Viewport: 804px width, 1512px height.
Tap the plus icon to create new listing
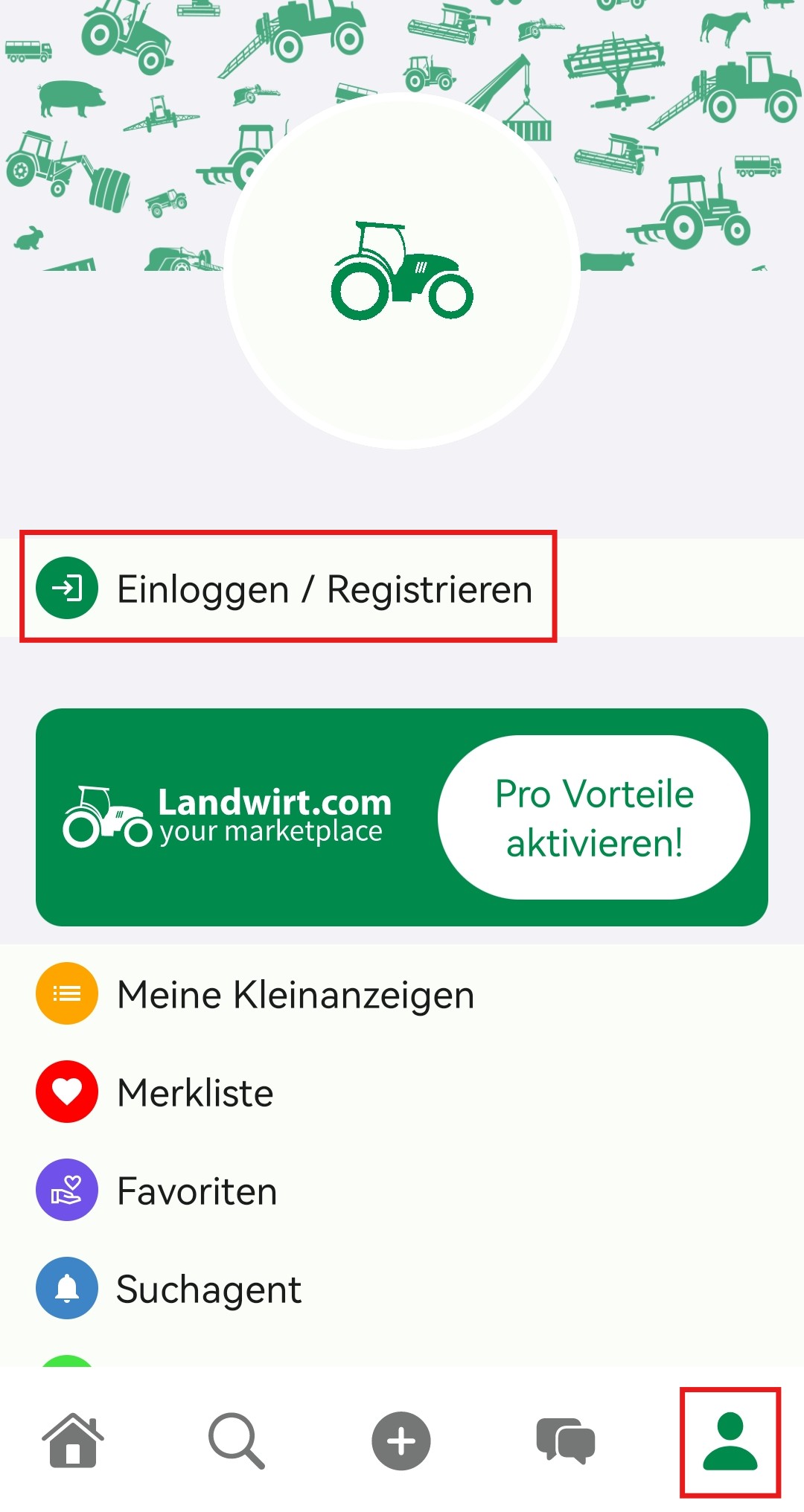point(401,1441)
